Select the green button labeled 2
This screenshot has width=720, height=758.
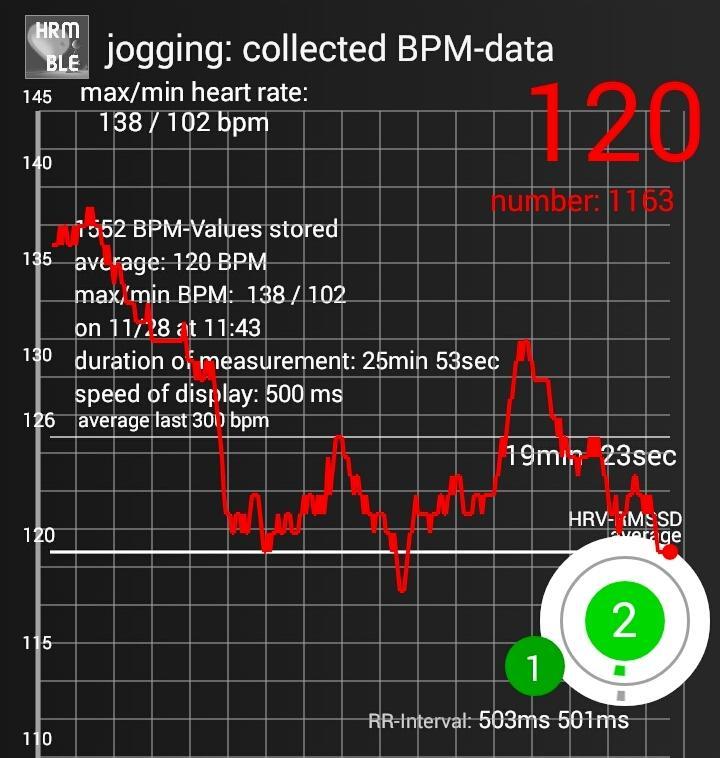pos(625,621)
